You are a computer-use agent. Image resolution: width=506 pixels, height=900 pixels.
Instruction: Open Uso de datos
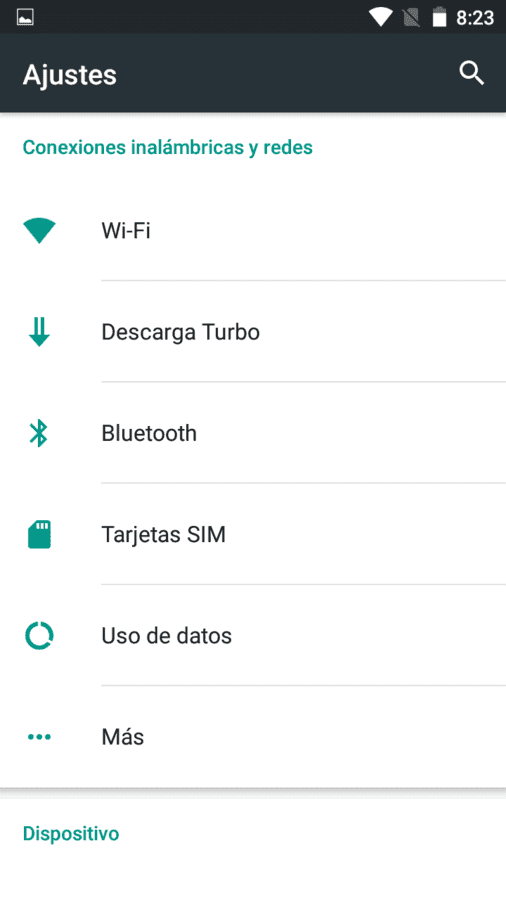(x=253, y=635)
